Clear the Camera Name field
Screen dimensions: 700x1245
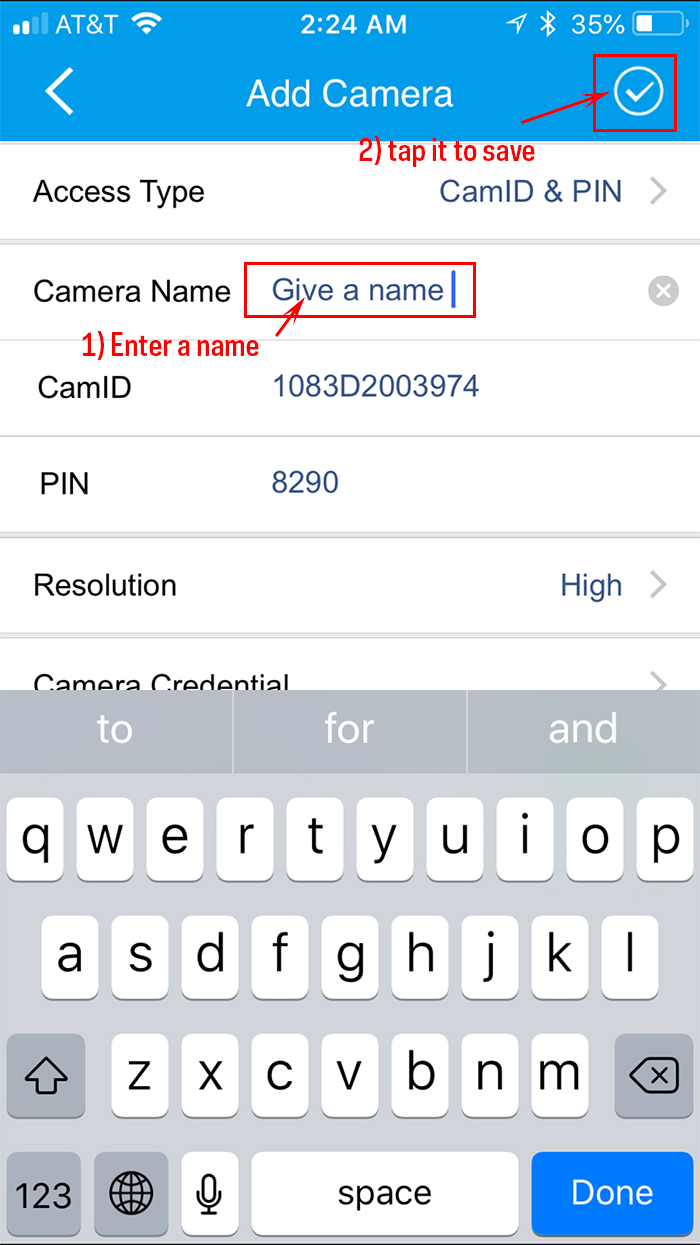pos(663,291)
